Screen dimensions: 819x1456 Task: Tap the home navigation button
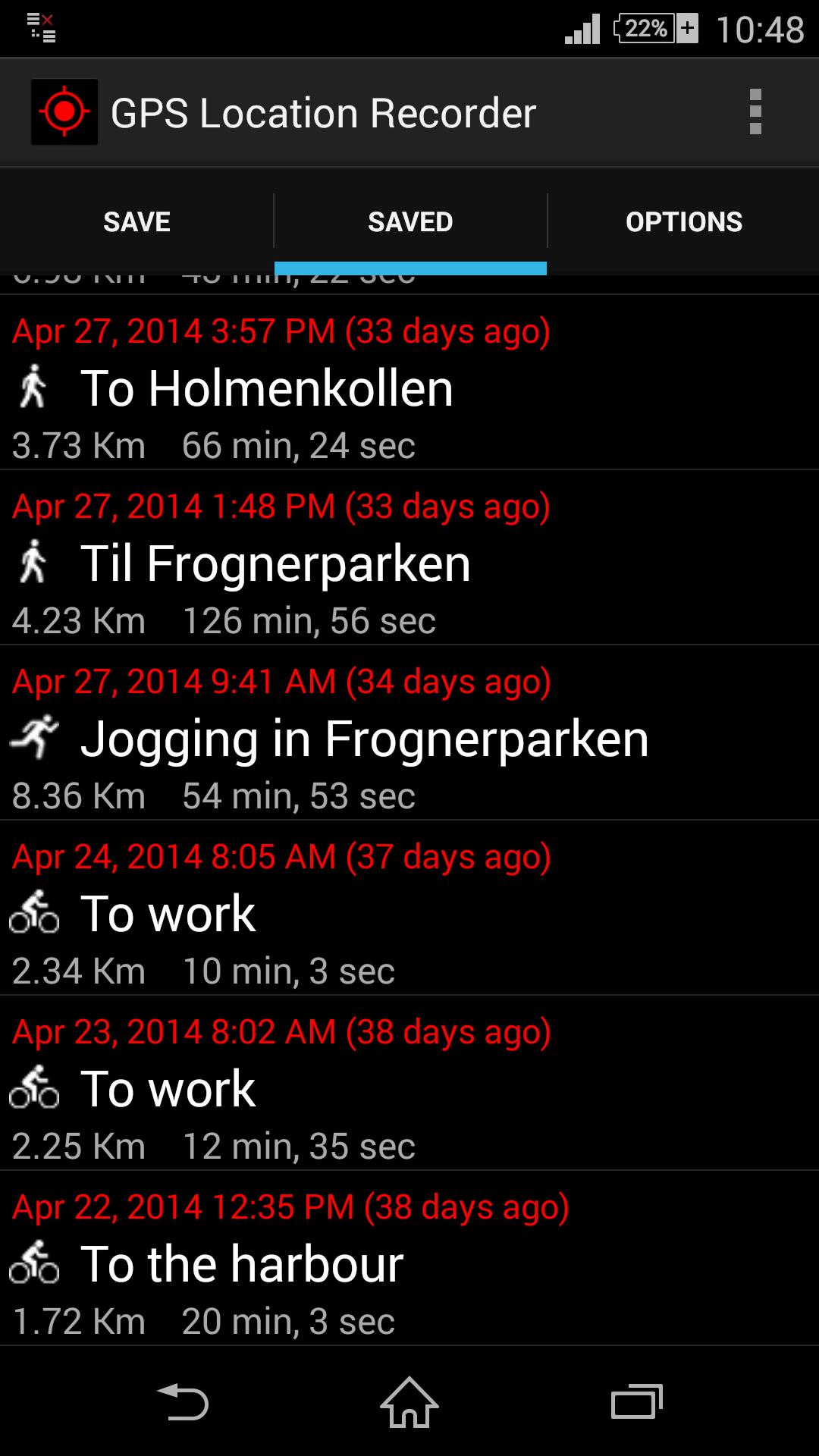click(409, 1404)
